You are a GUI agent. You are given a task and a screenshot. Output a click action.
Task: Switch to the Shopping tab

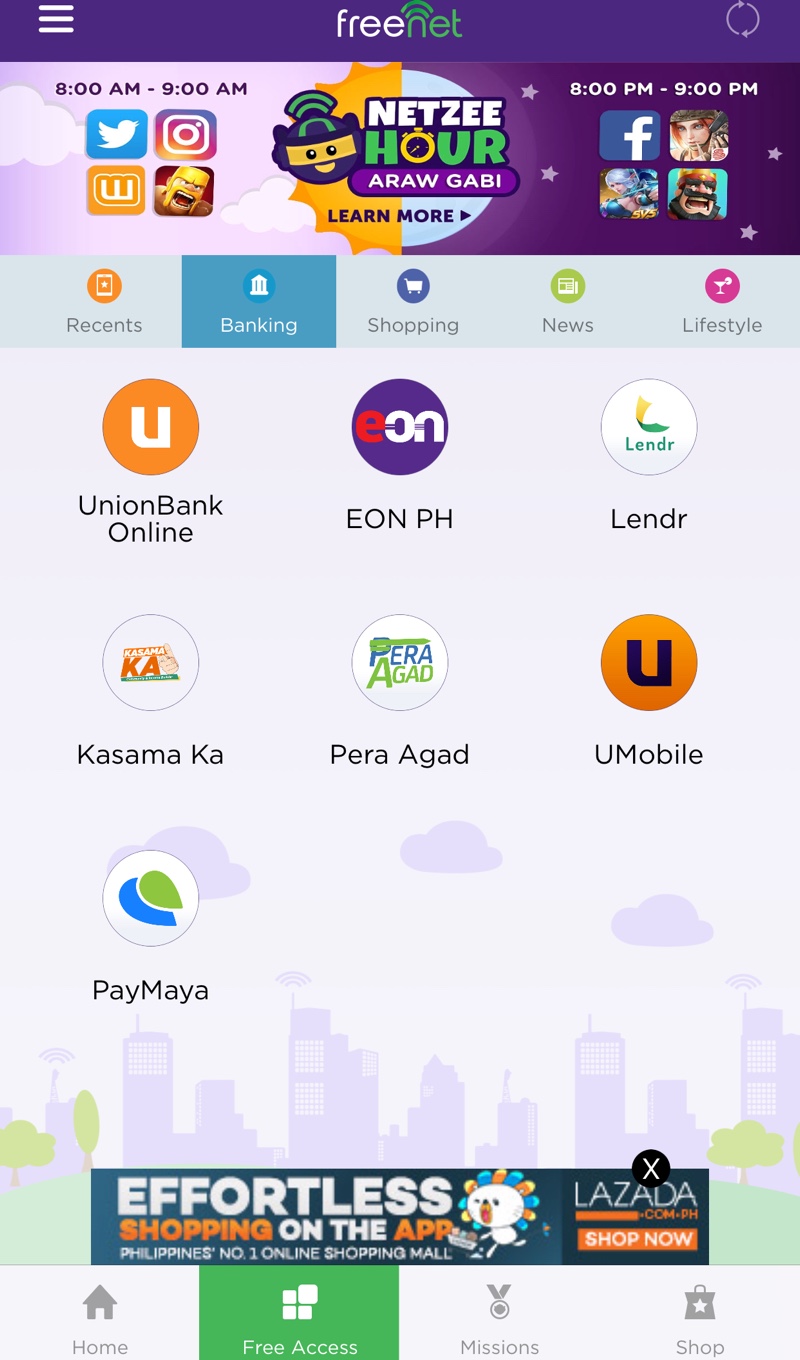(x=413, y=301)
